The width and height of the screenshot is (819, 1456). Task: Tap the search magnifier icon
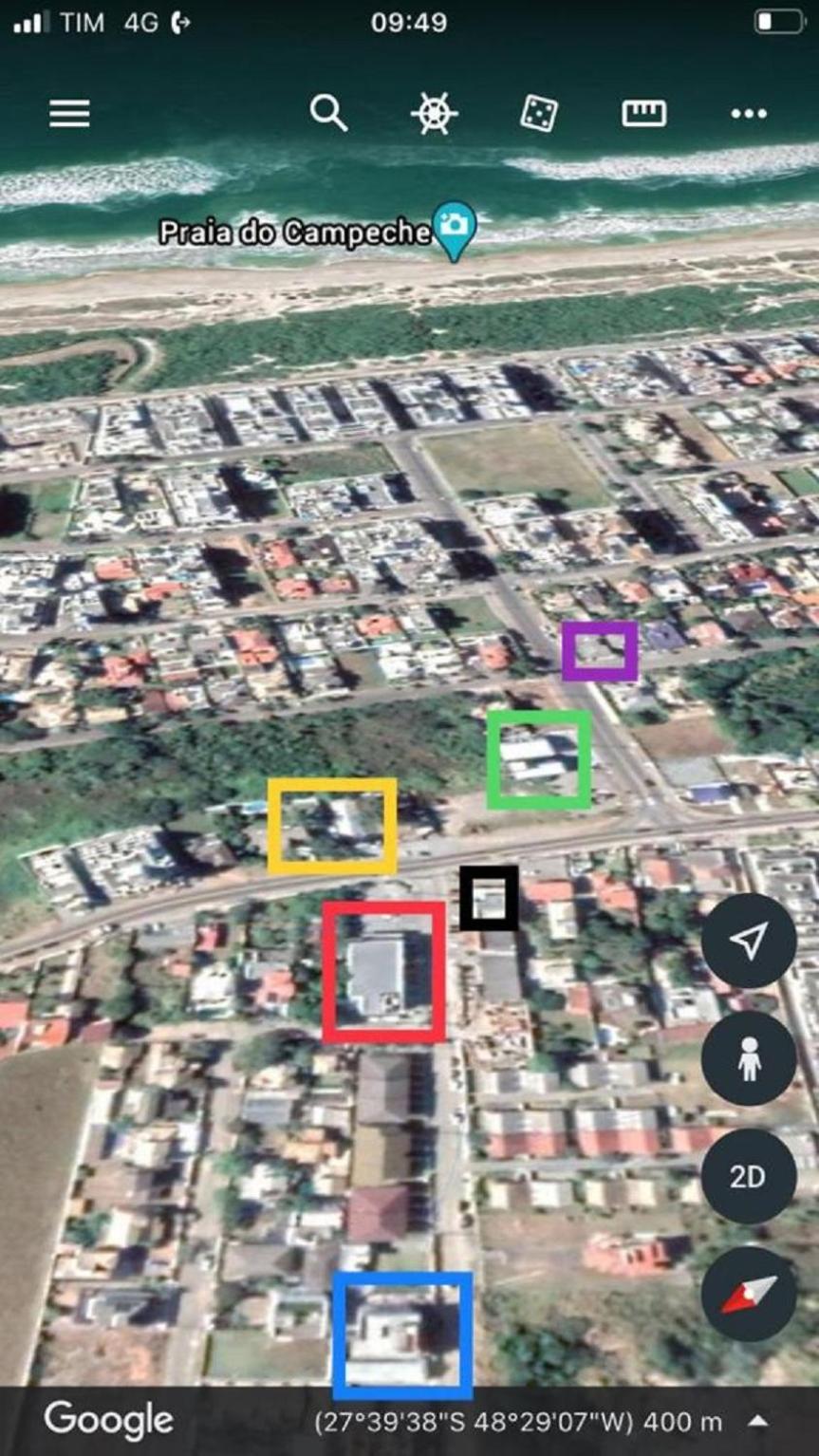[328, 113]
